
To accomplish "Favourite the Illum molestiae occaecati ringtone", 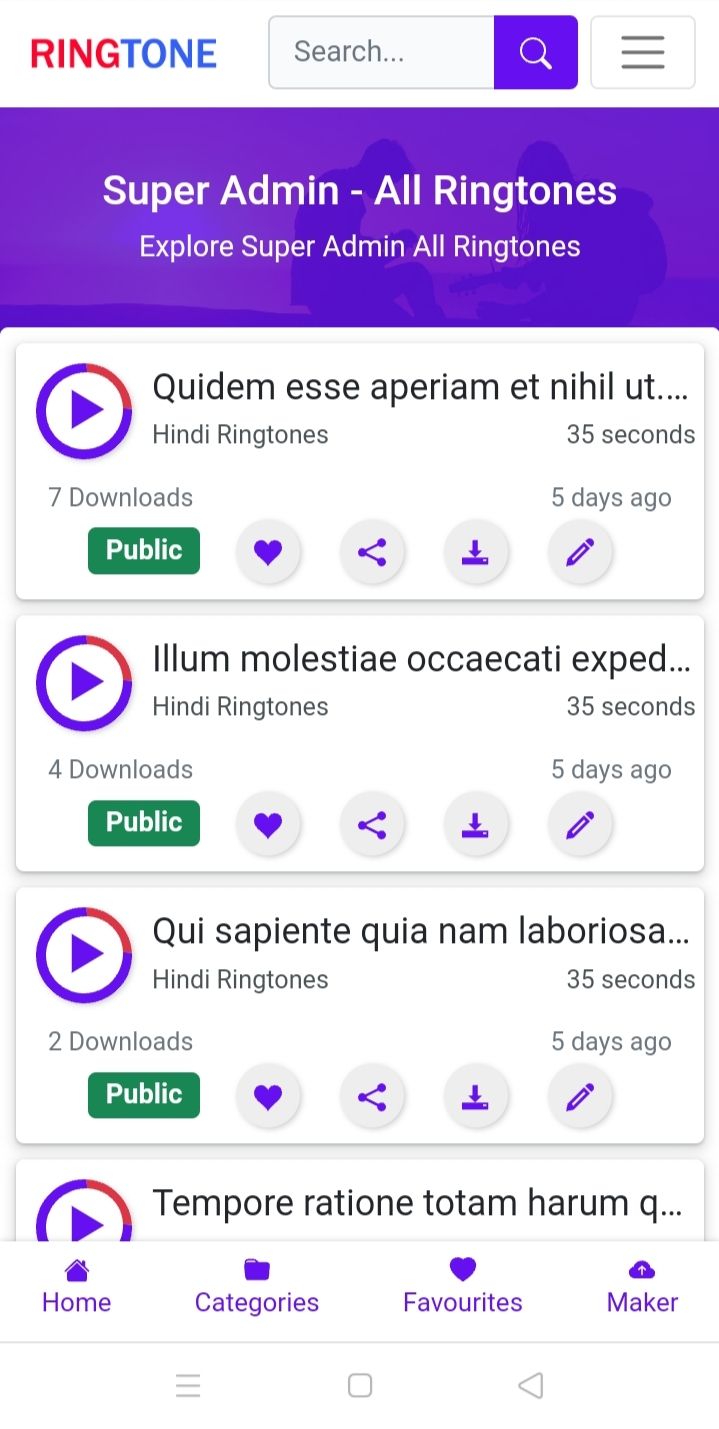I will coord(268,824).
